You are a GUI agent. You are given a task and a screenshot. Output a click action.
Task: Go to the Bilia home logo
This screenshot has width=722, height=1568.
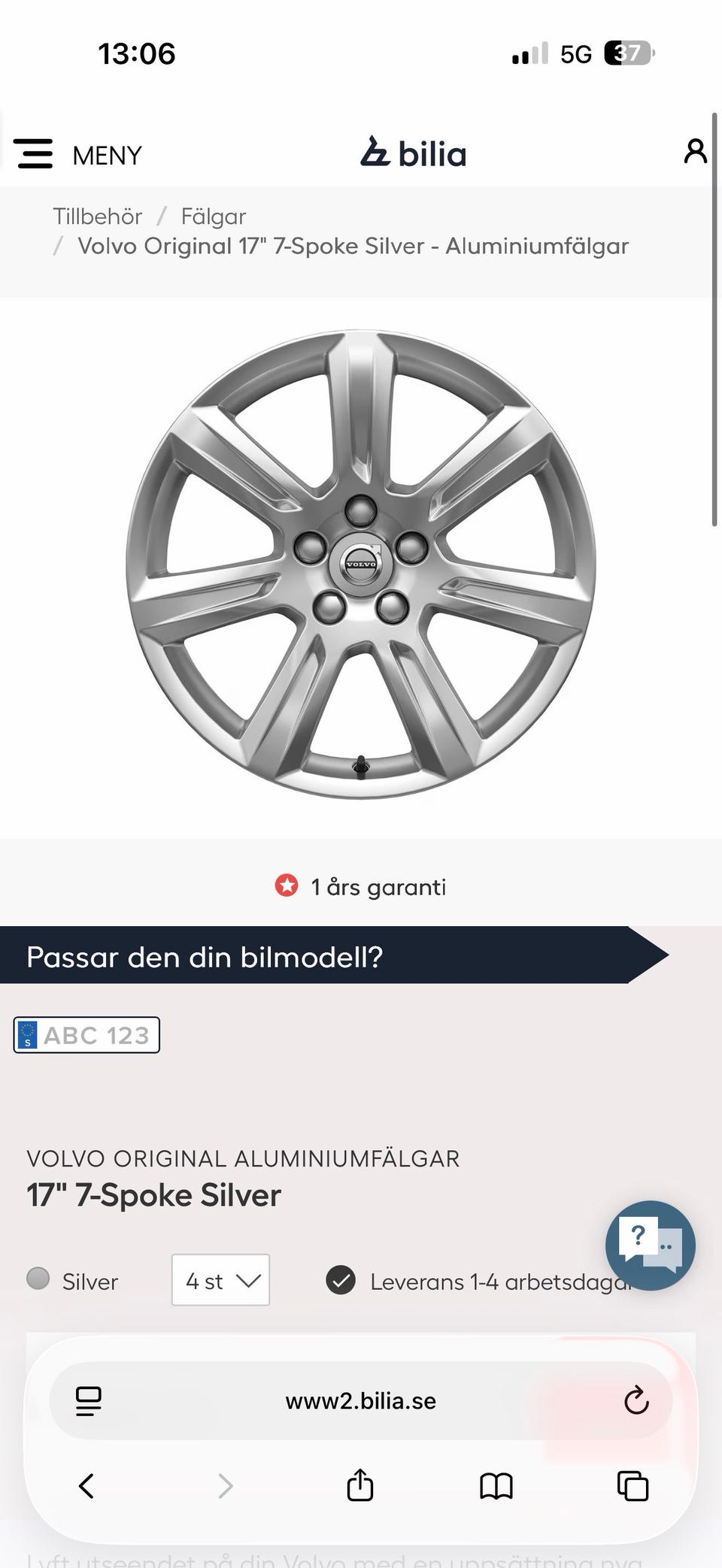point(413,153)
